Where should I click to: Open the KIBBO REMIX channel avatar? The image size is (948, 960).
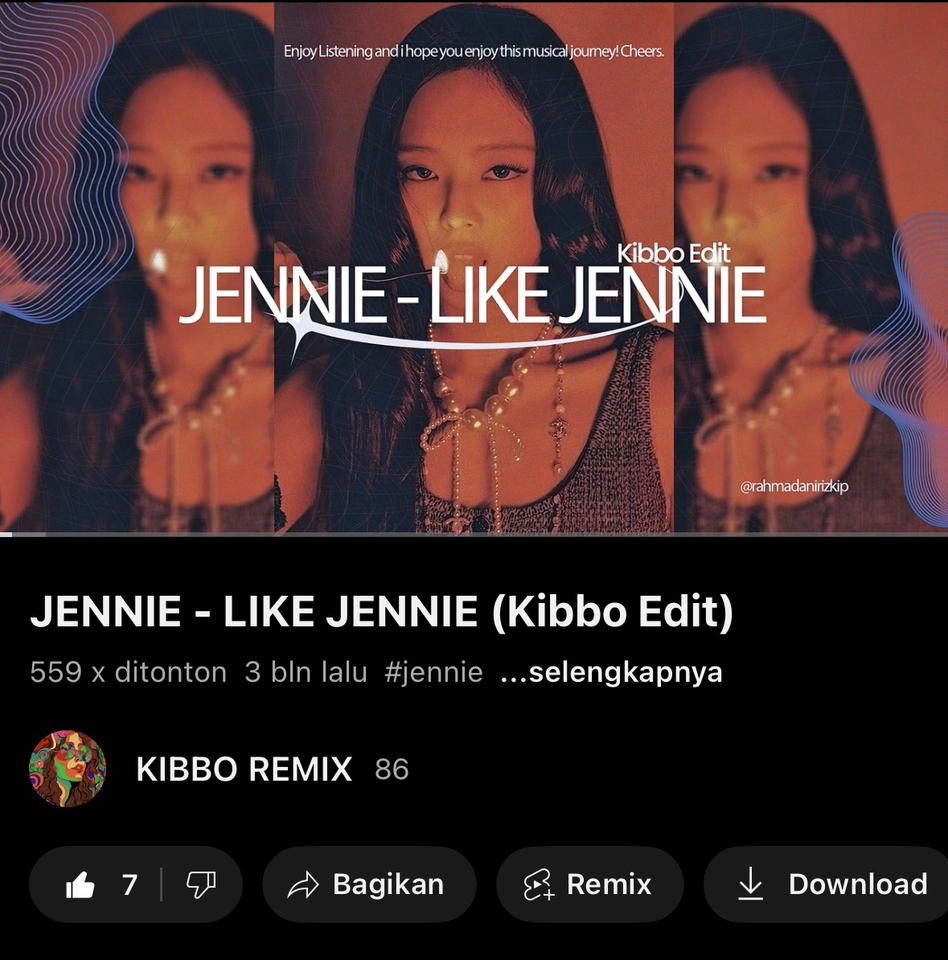(67, 769)
